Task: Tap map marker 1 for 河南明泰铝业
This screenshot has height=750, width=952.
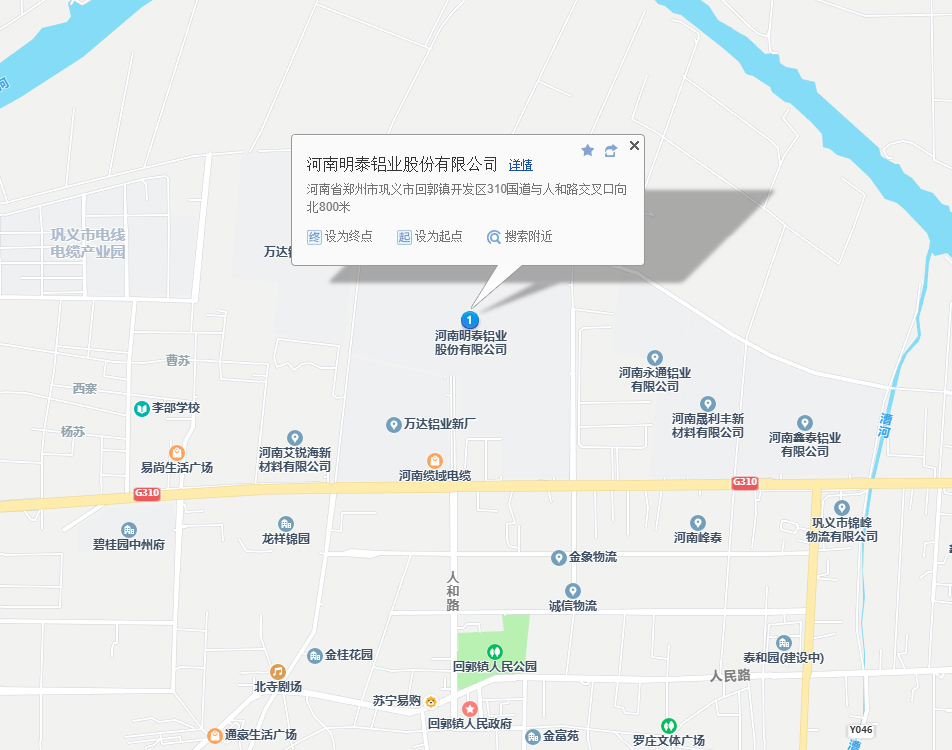Action: pos(470,319)
